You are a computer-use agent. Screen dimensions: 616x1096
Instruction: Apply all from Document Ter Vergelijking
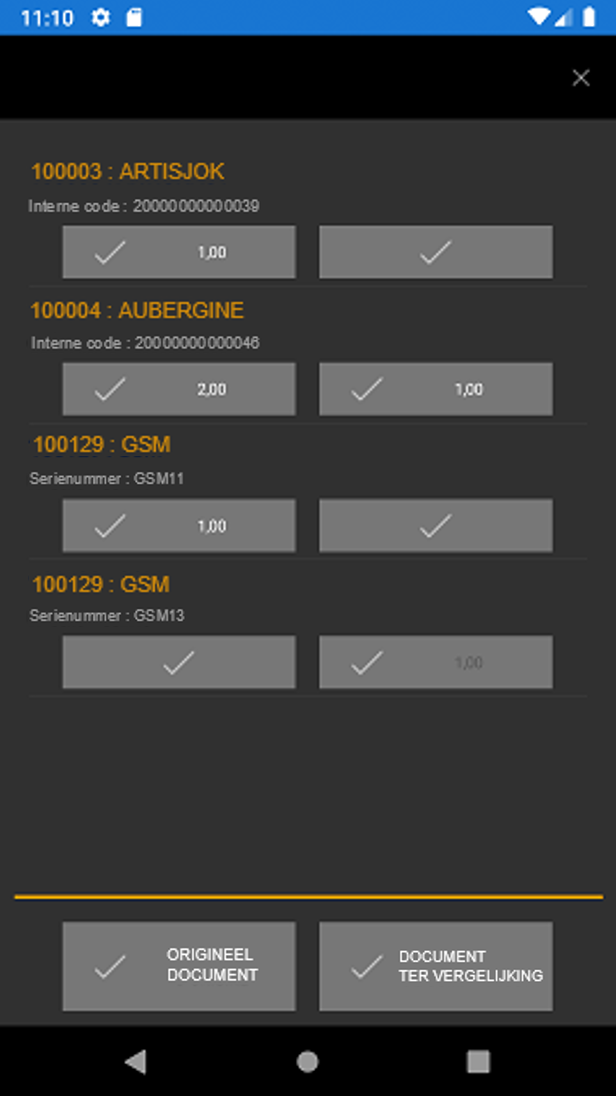(x=435, y=966)
